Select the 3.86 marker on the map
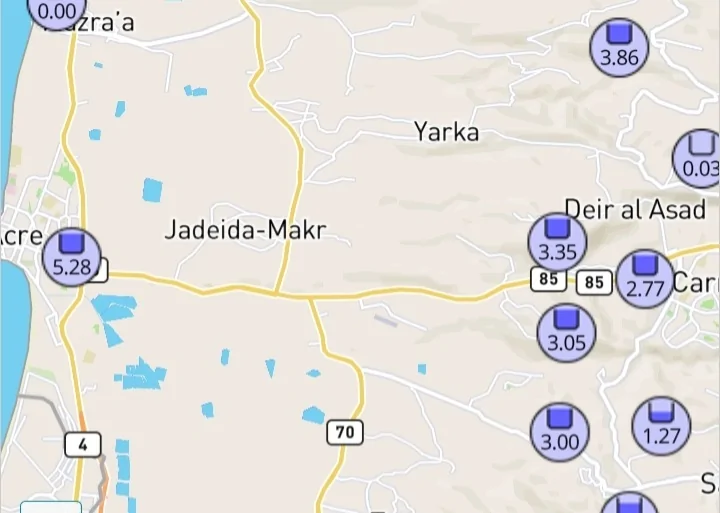This screenshot has height=513, width=720. [619, 47]
